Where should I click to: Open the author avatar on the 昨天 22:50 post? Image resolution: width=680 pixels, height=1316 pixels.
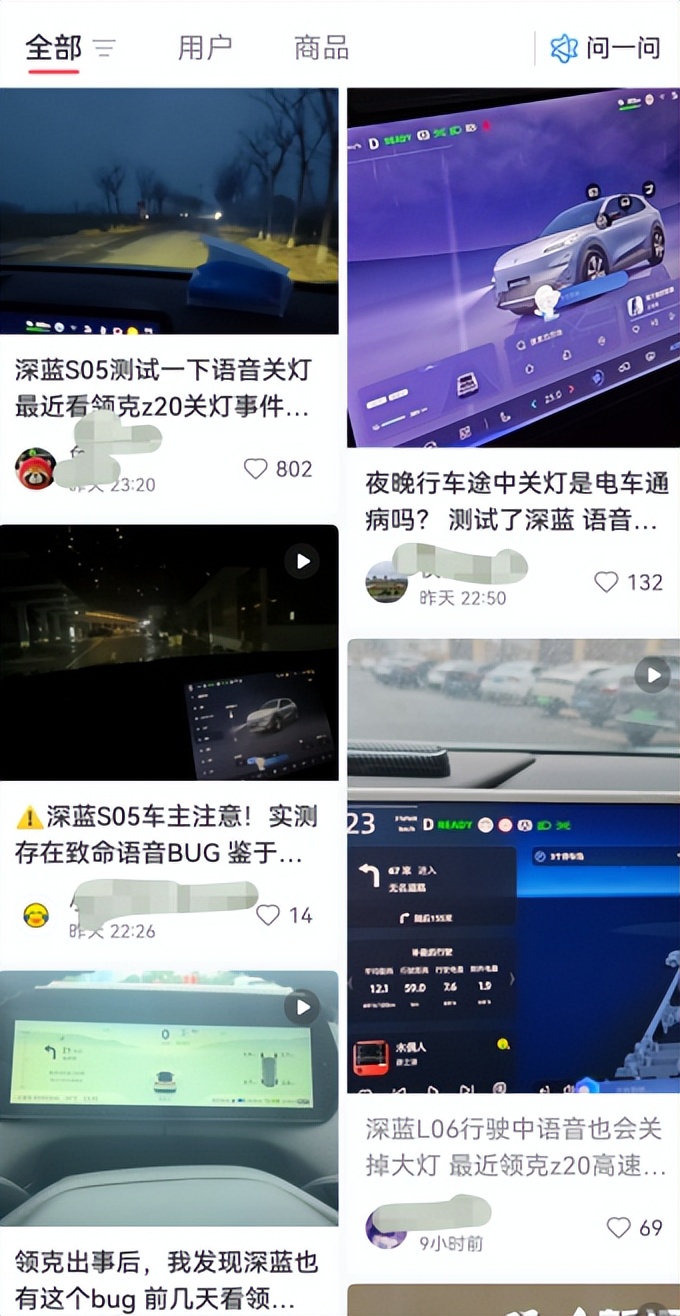point(386,582)
